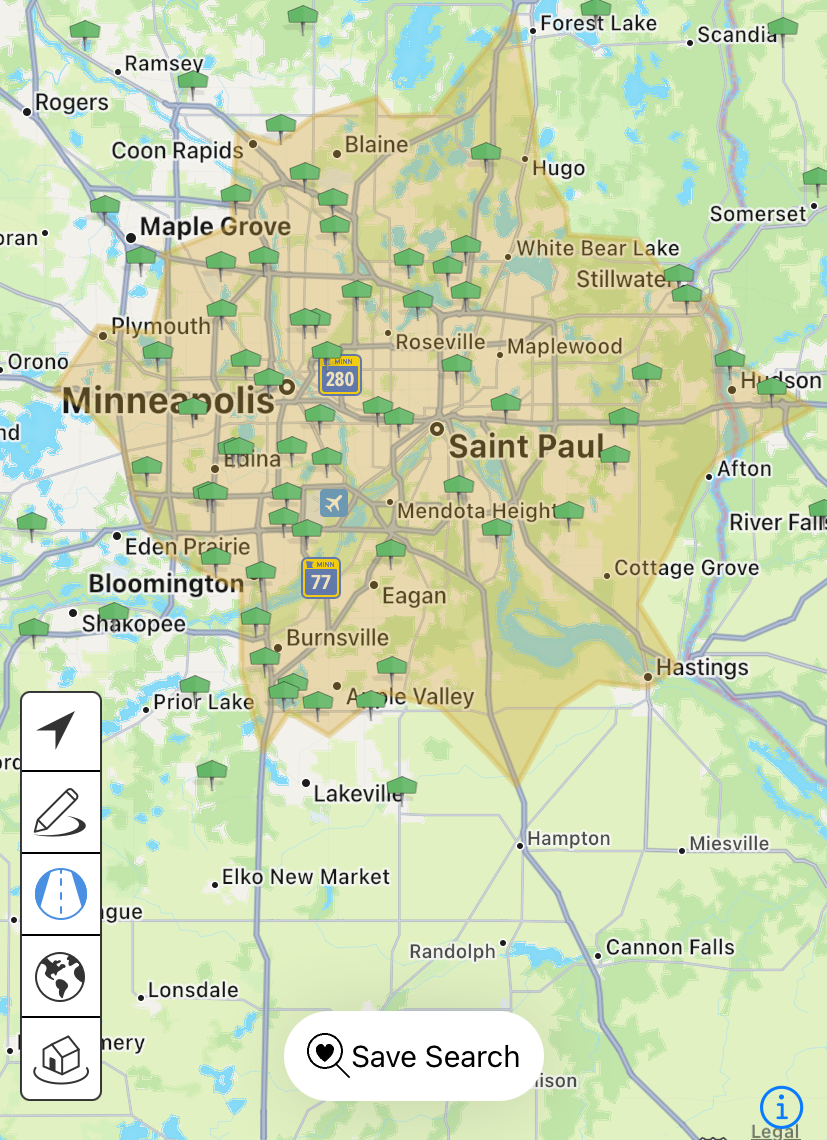The height and width of the screenshot is (1140, 827).
Task: Select the listing pin near Hugo
Action: coord(486,152)
